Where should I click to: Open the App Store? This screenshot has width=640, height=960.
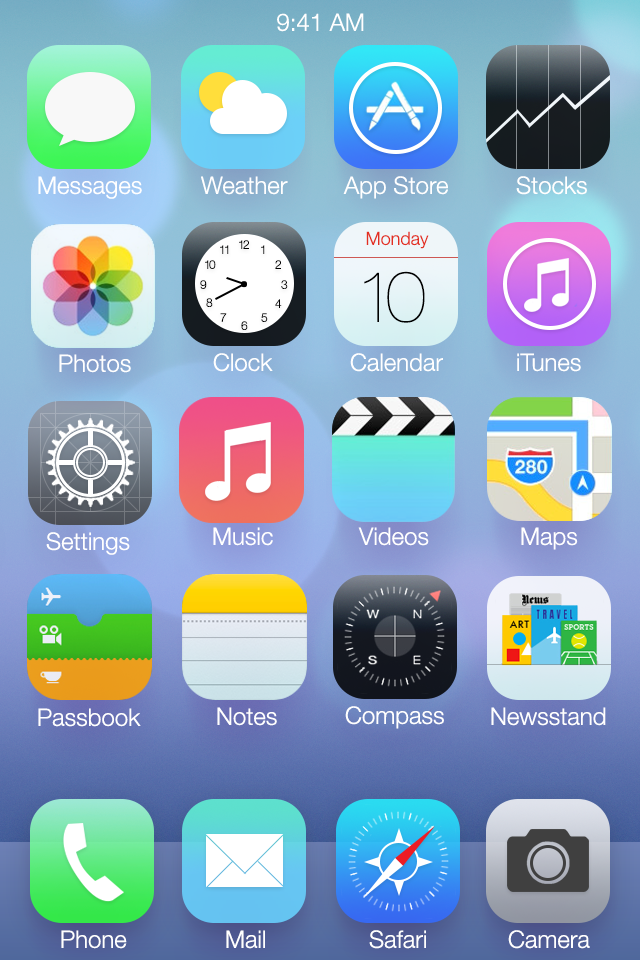[396, 107]
